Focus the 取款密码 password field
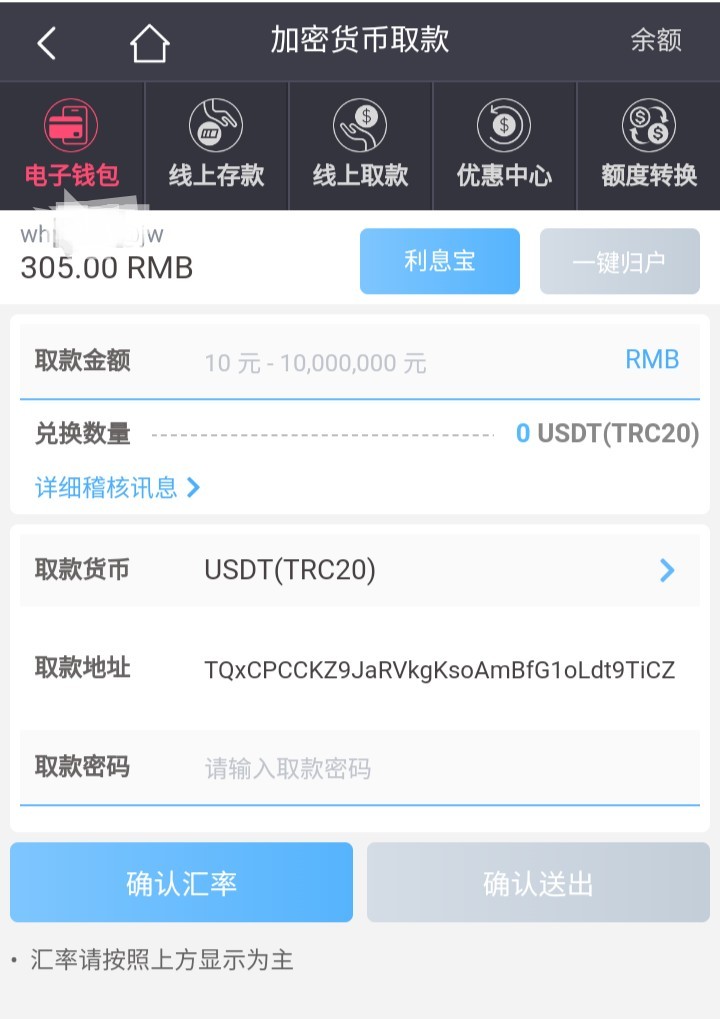 pos(440,768)
